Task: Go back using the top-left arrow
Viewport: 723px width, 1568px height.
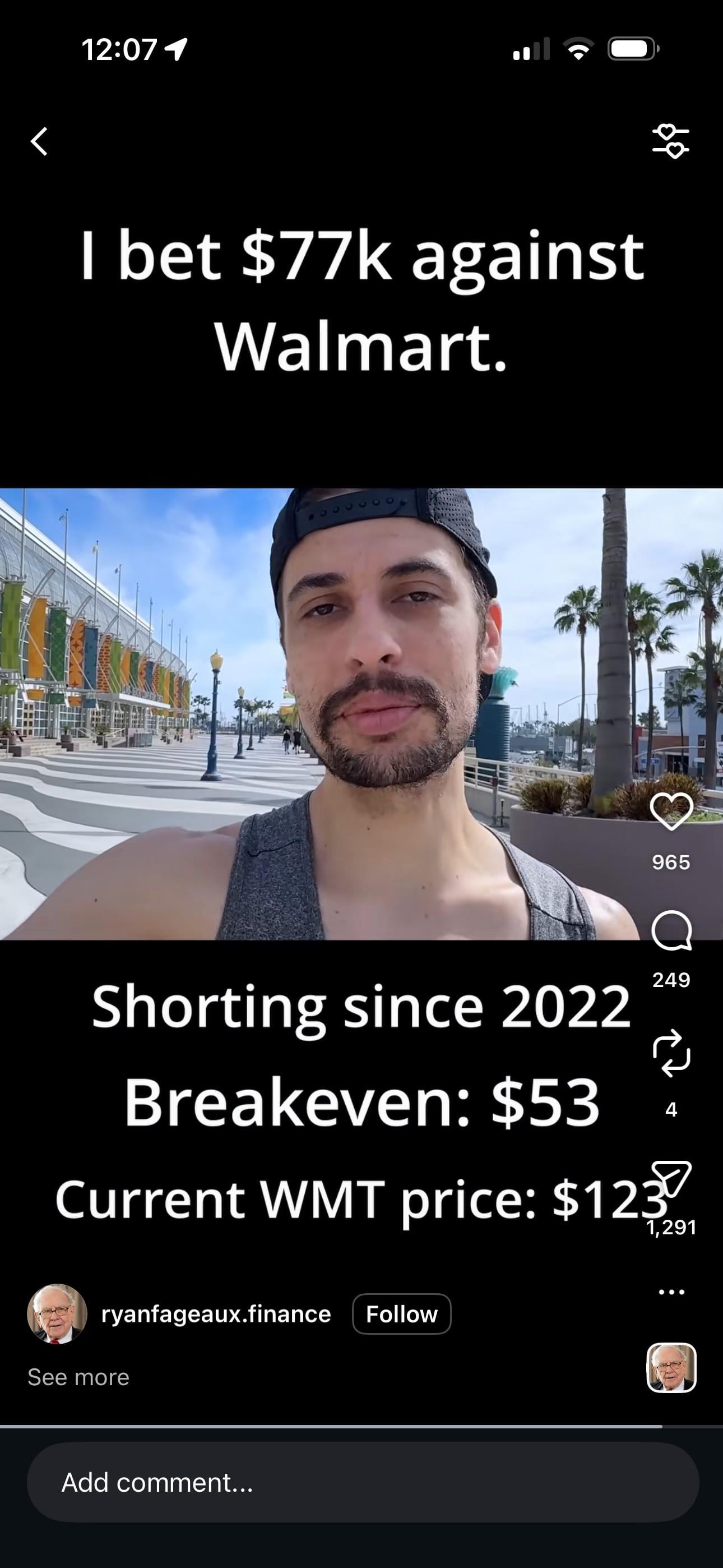Action: (x=40, y=142)
